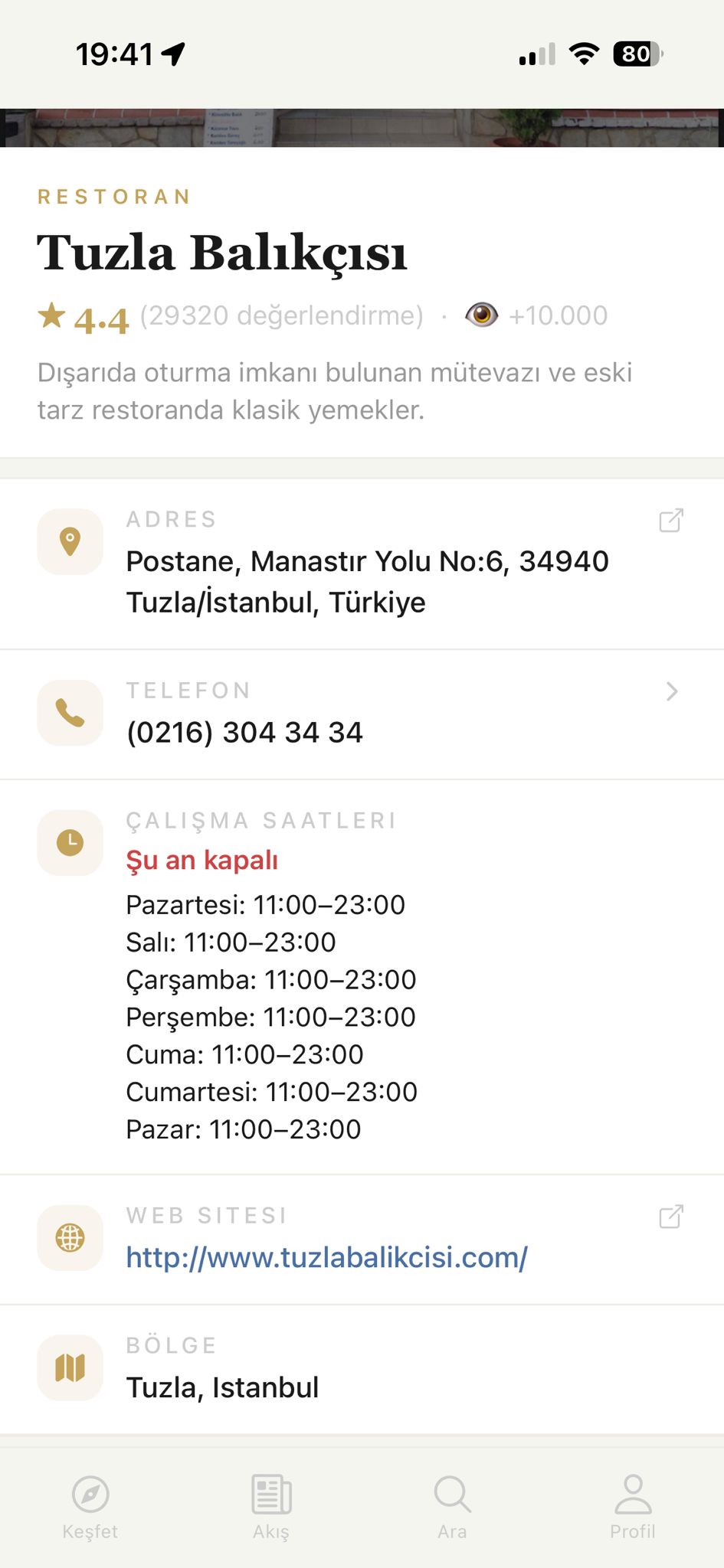Click the clock icon next to ÇALIŞMA SAATLERI

click(70, 842)
